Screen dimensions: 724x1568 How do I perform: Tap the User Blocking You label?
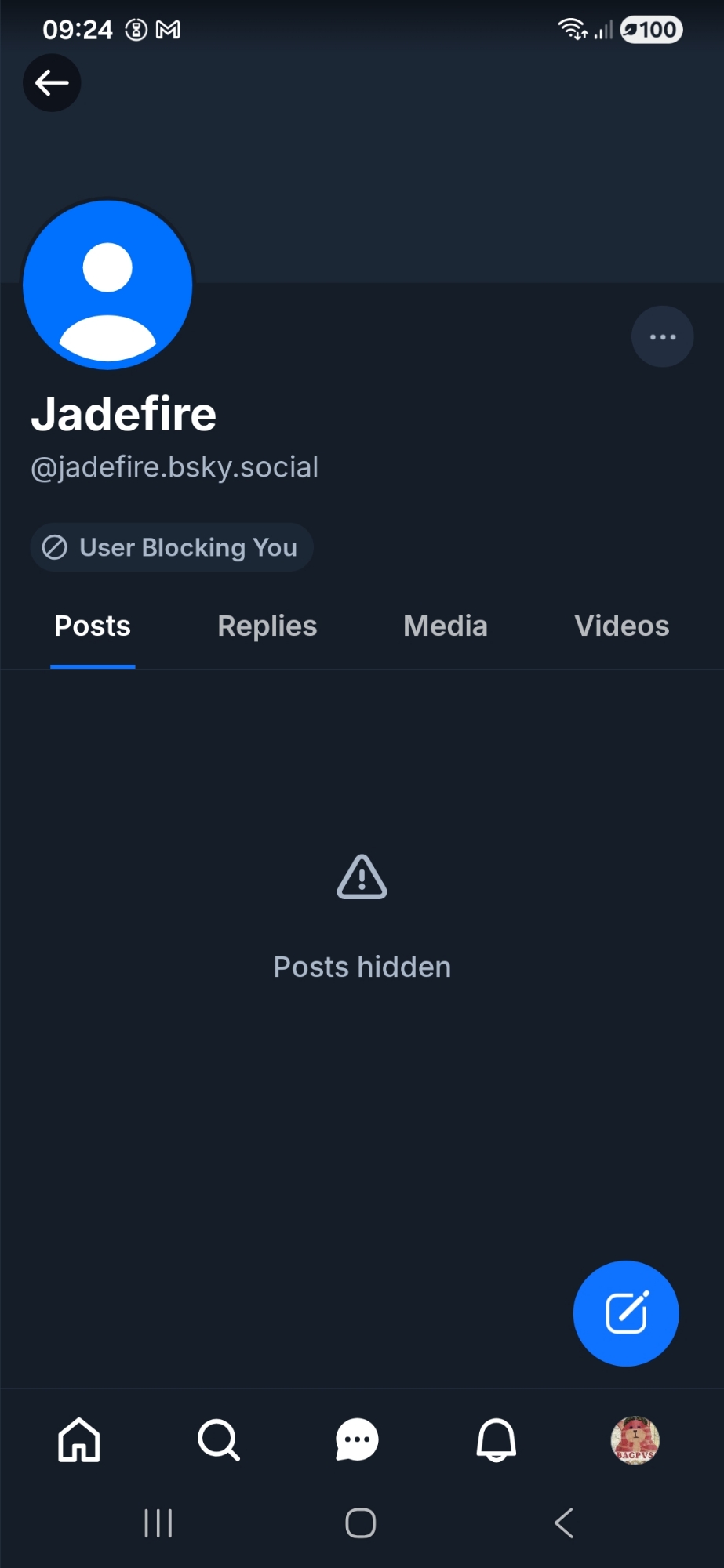point(171,547)
